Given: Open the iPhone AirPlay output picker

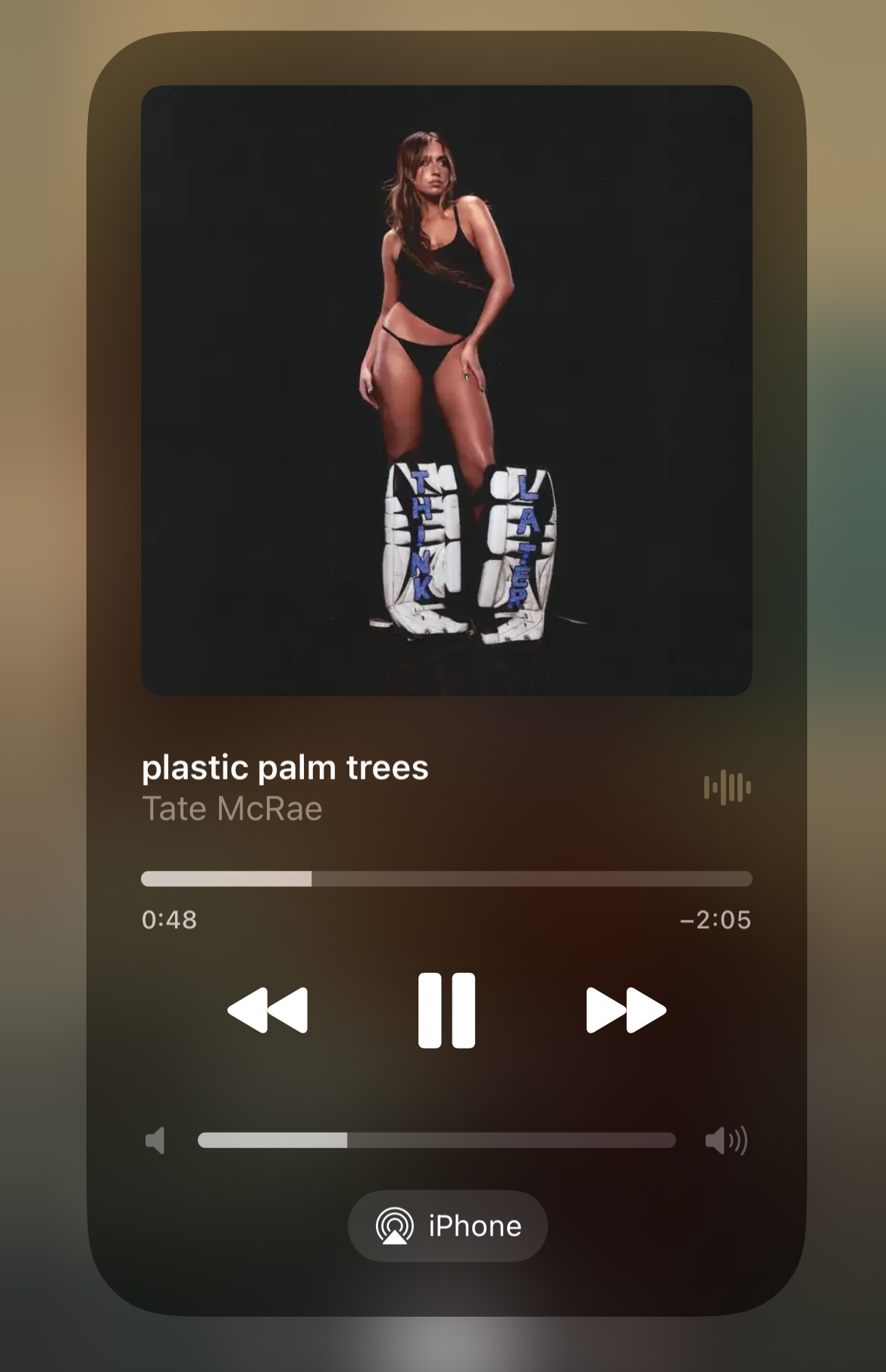Looking at the screenshot, I should (447, 1226).
